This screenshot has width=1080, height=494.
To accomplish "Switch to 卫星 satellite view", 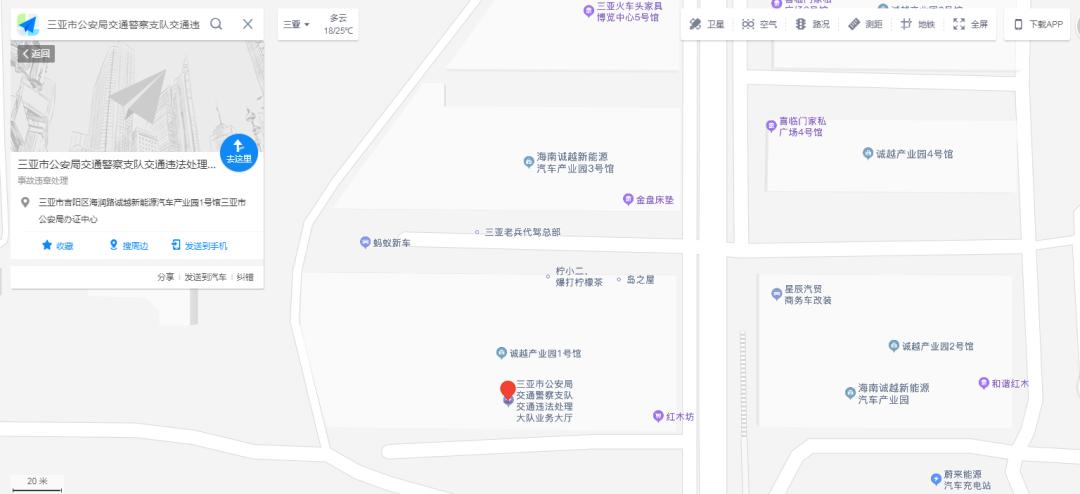I will [707, 24].
